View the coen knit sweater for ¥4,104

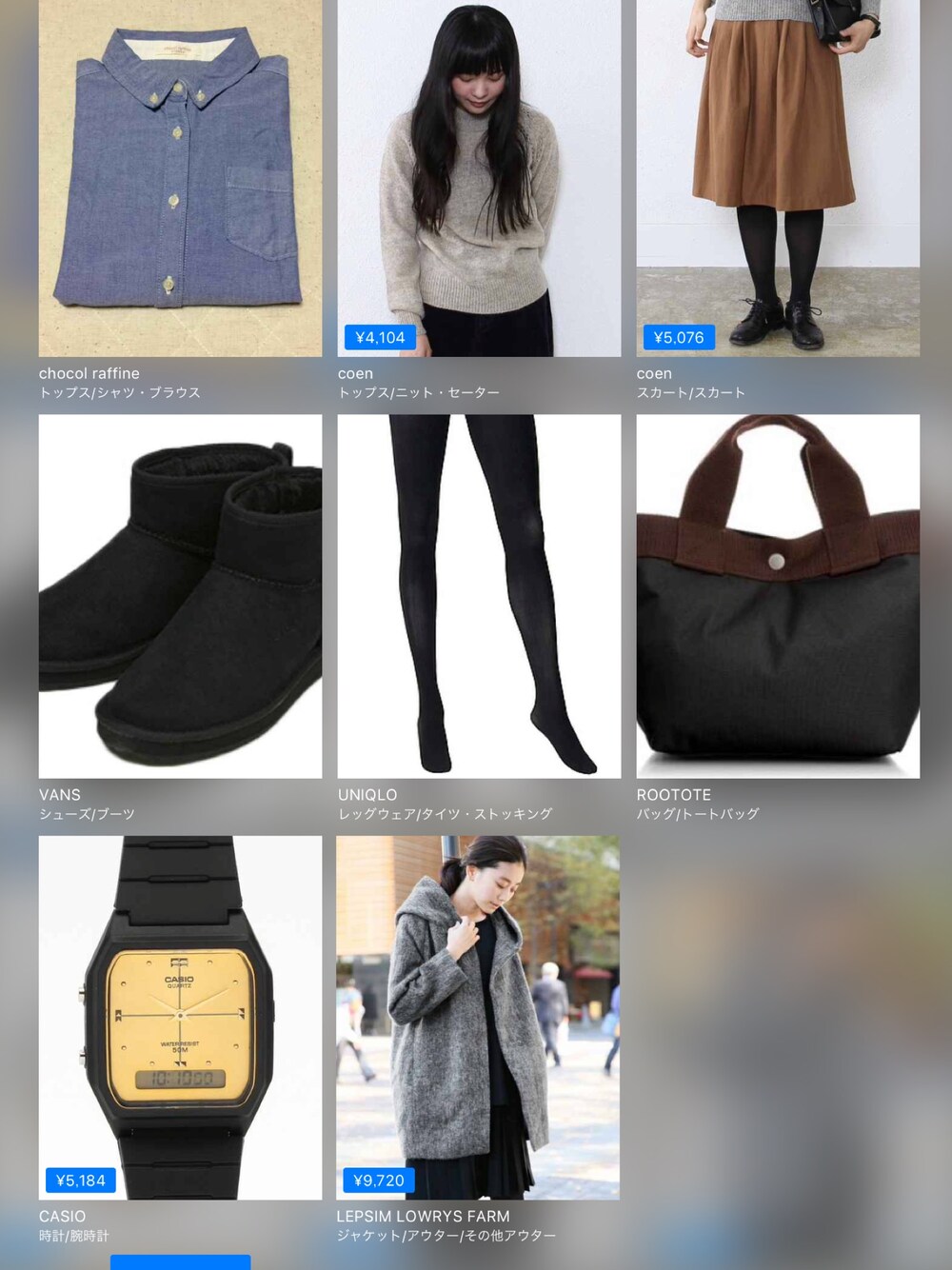(x=479, y=178)
